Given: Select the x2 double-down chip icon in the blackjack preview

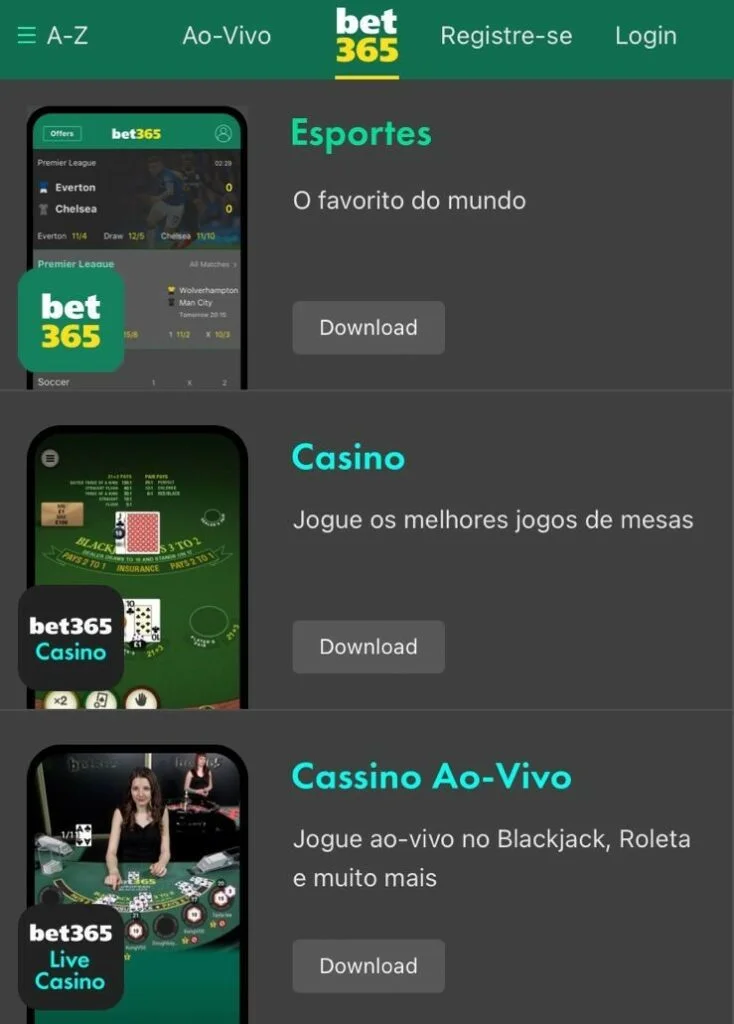Looking at the screenshot, I should pyautogui.click(x=59, y=701).
